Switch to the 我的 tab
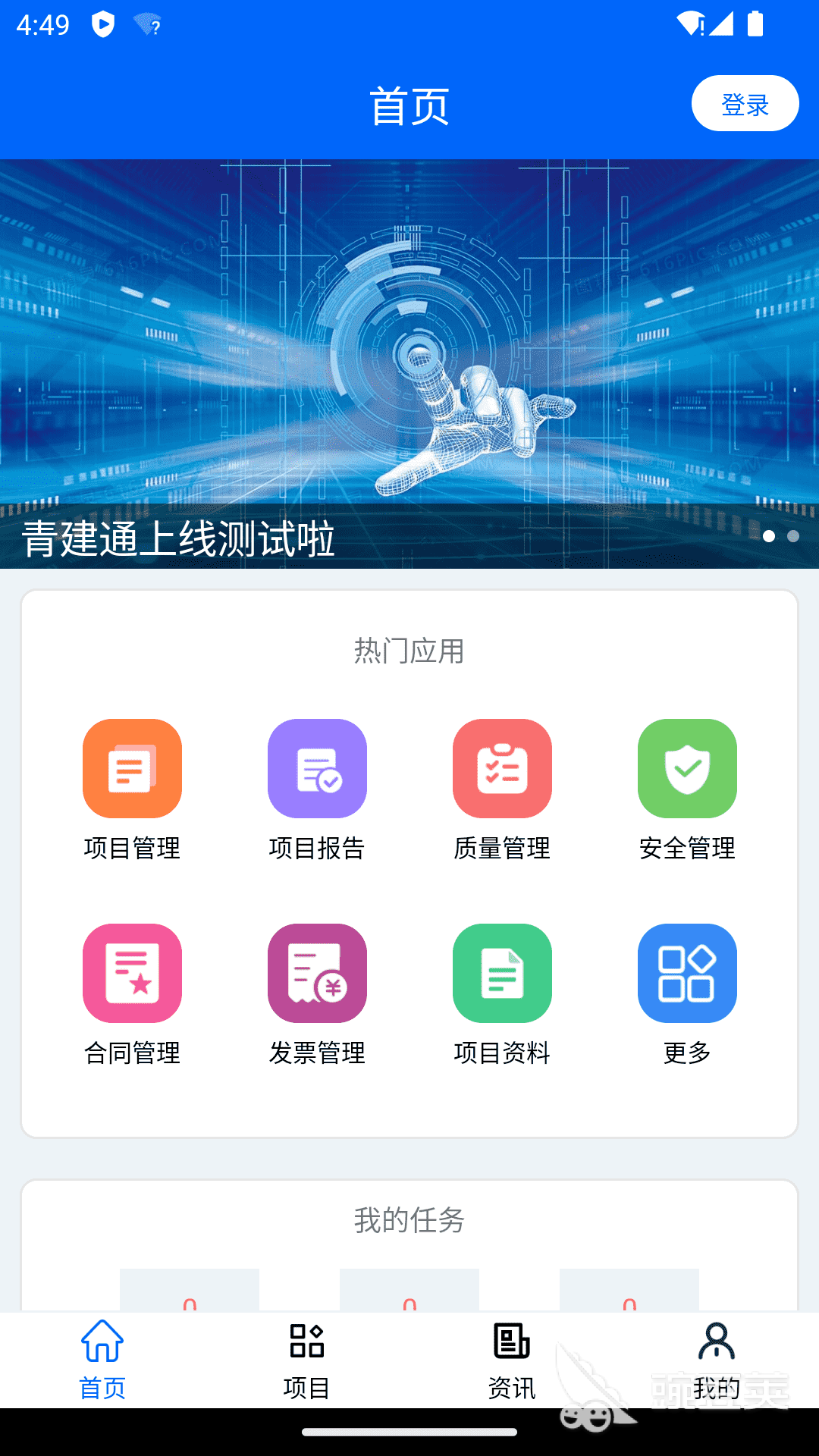Screen dimensions: 819x1456 (717, 1360)
